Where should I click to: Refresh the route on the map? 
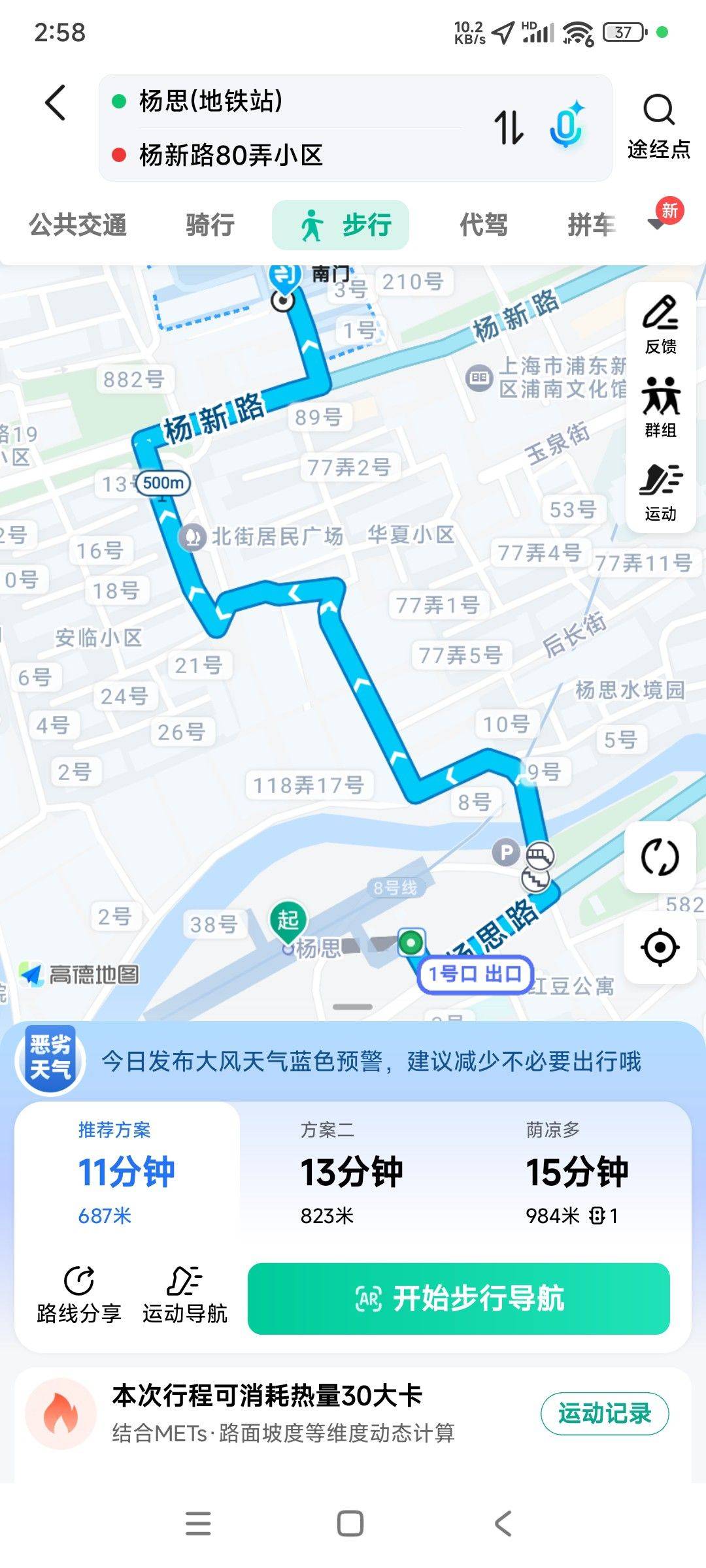click(660, 857)
